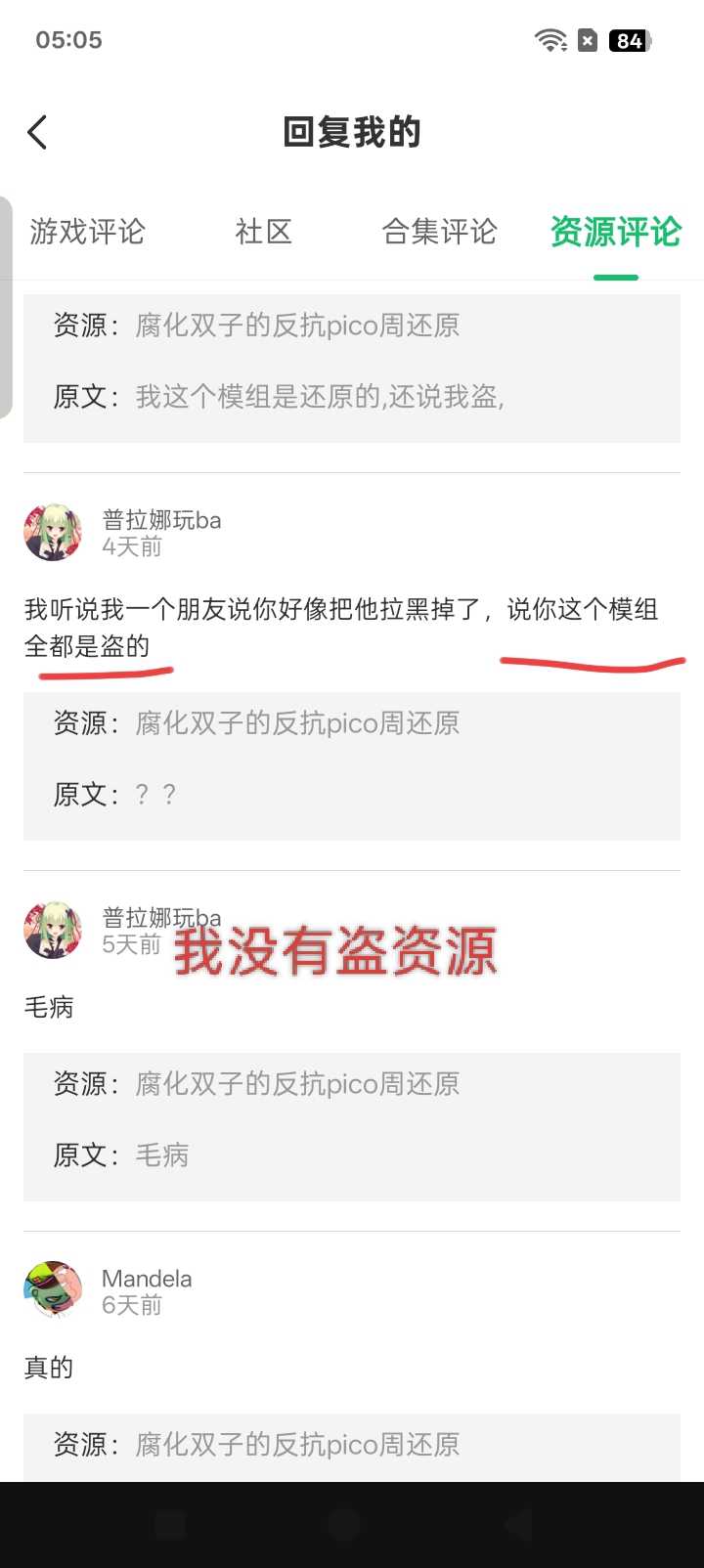The image size is (704, 1568).
Task: Open Mandela's reply 真的
Action: point(49,1368)
